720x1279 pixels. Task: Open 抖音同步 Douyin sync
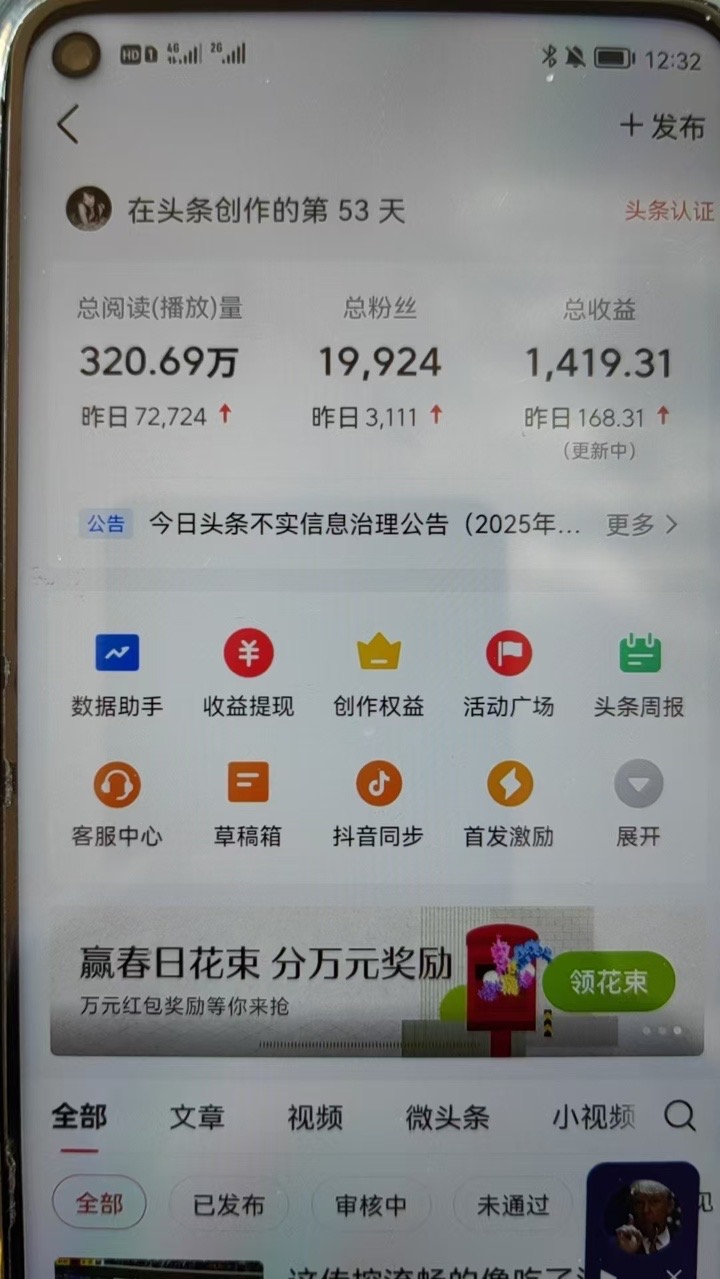378,805
